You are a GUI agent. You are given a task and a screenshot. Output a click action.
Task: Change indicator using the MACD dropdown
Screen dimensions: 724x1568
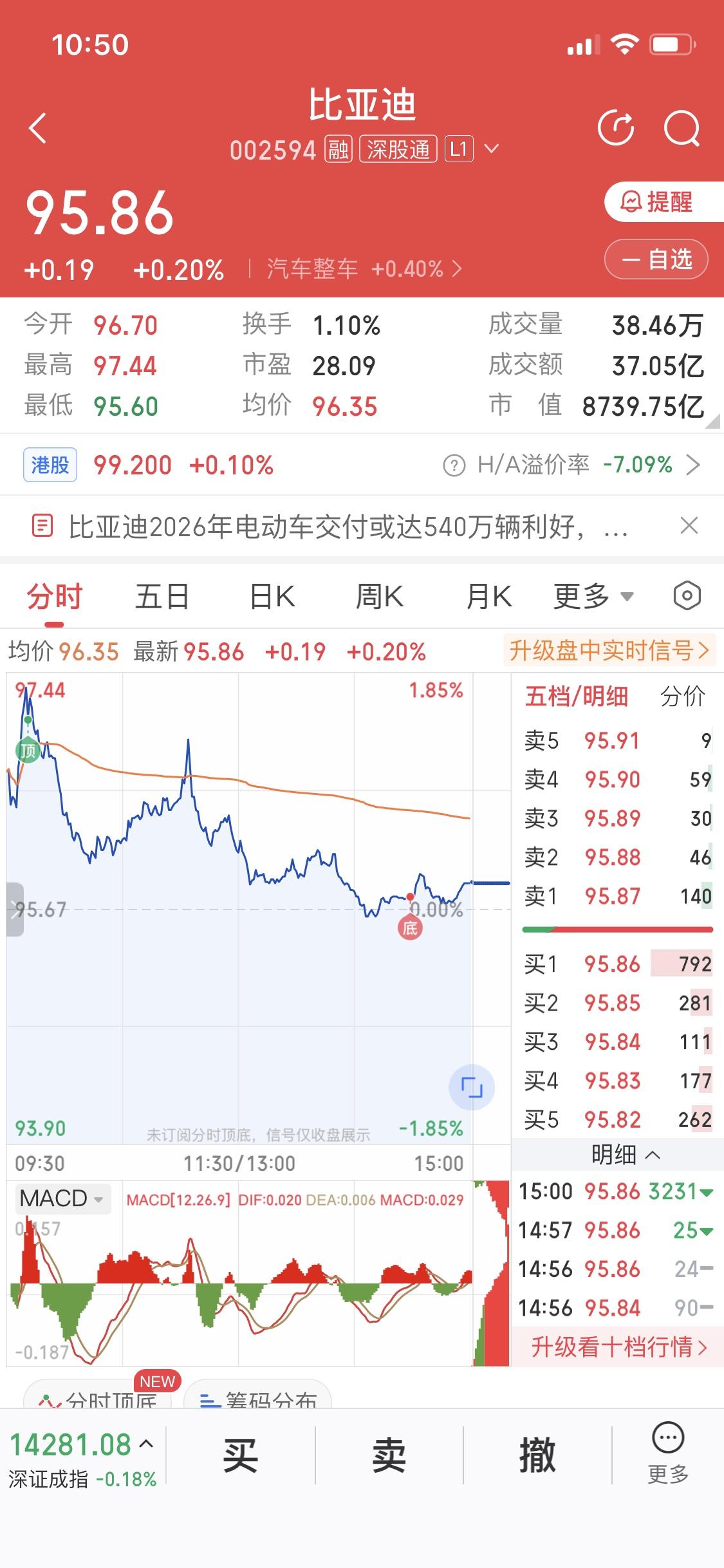click(x=62, y=1198)
